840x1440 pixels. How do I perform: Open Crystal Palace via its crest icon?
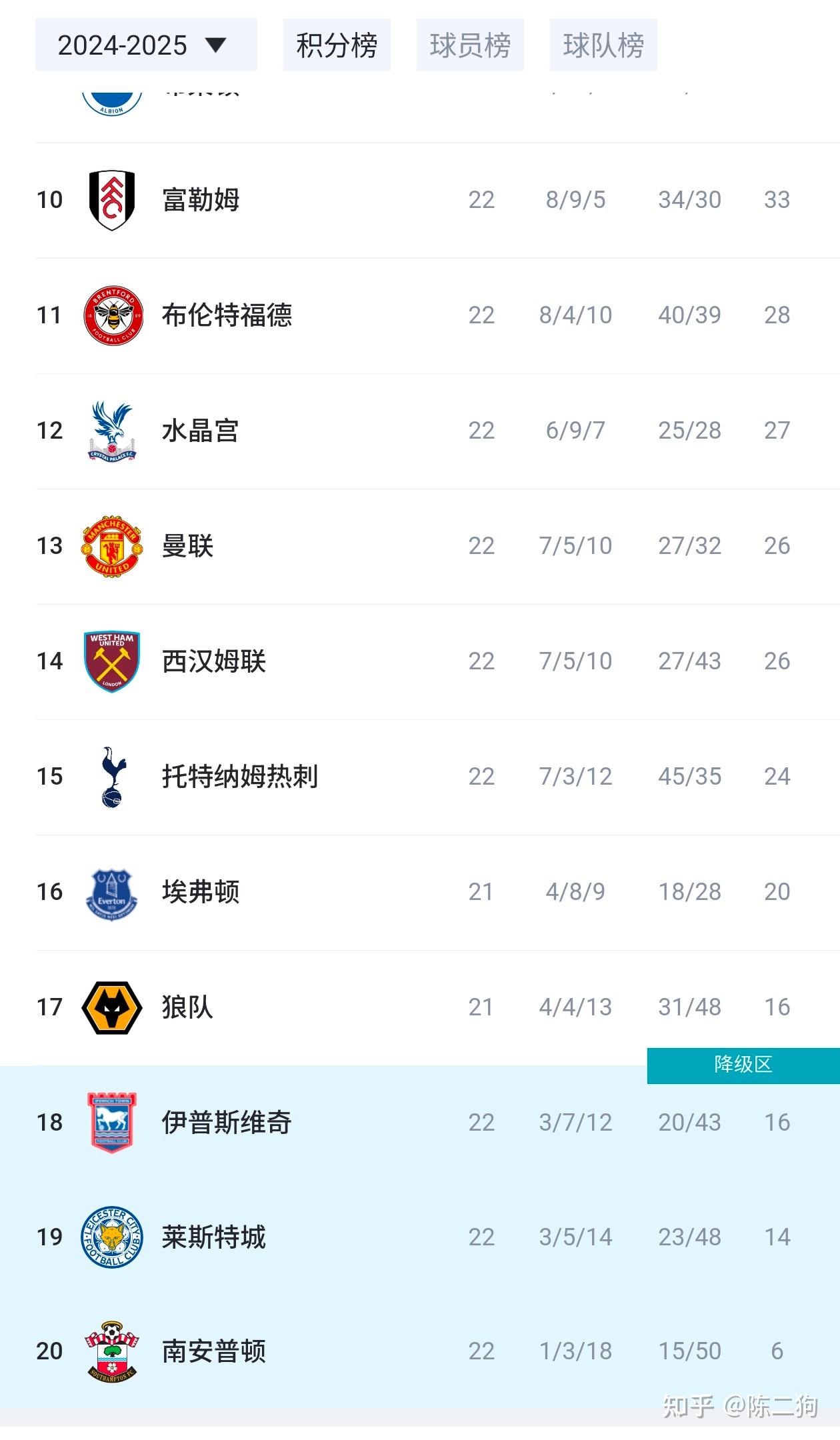pos(111,430)
